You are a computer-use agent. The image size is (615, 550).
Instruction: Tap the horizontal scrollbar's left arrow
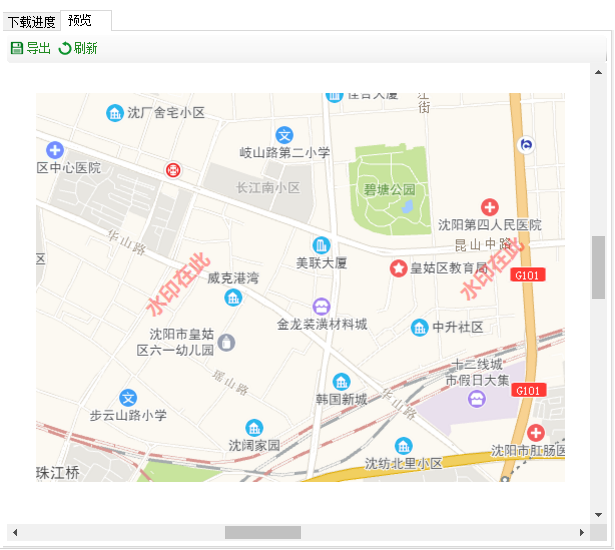point(15,532)
